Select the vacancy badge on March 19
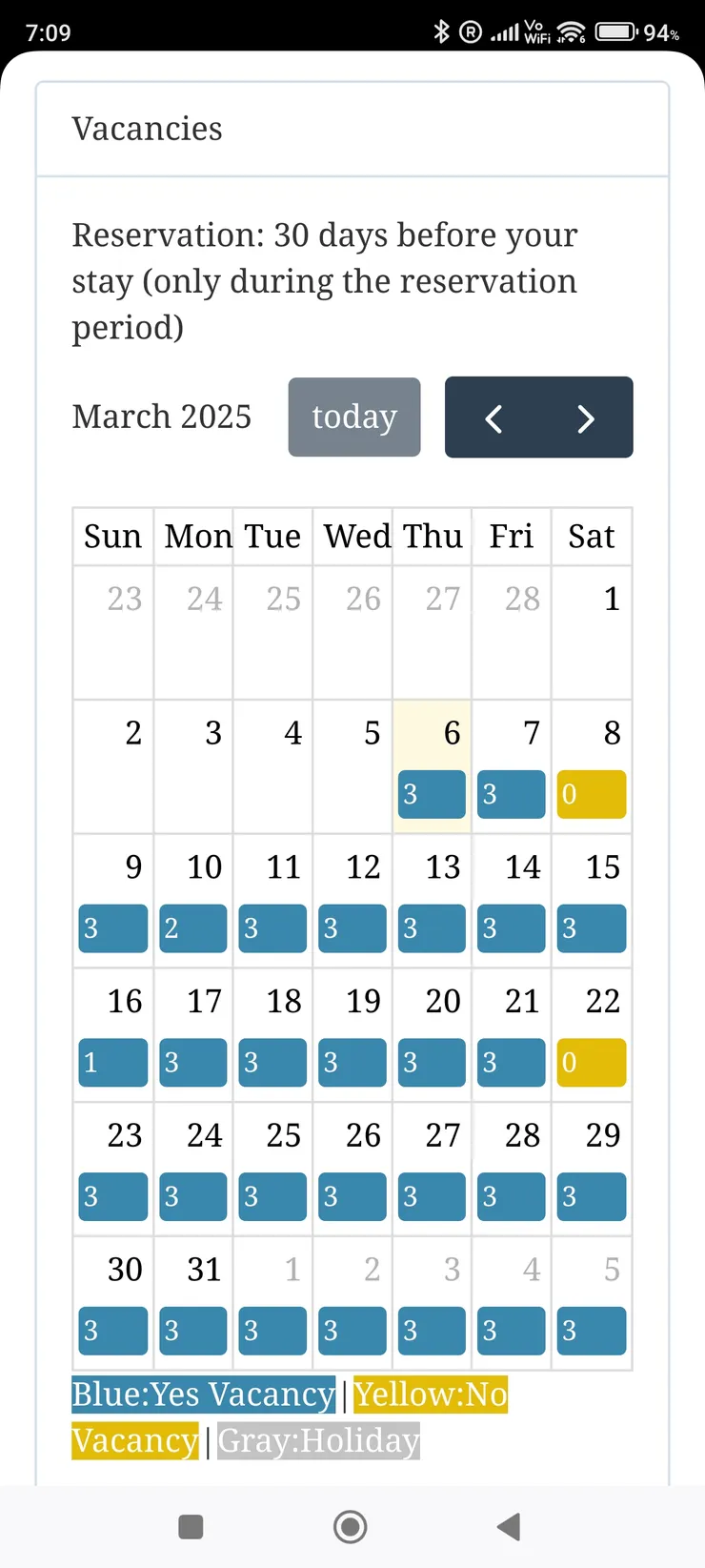This screenshot has width=705, height=1568. click(x=352, y=1063)
